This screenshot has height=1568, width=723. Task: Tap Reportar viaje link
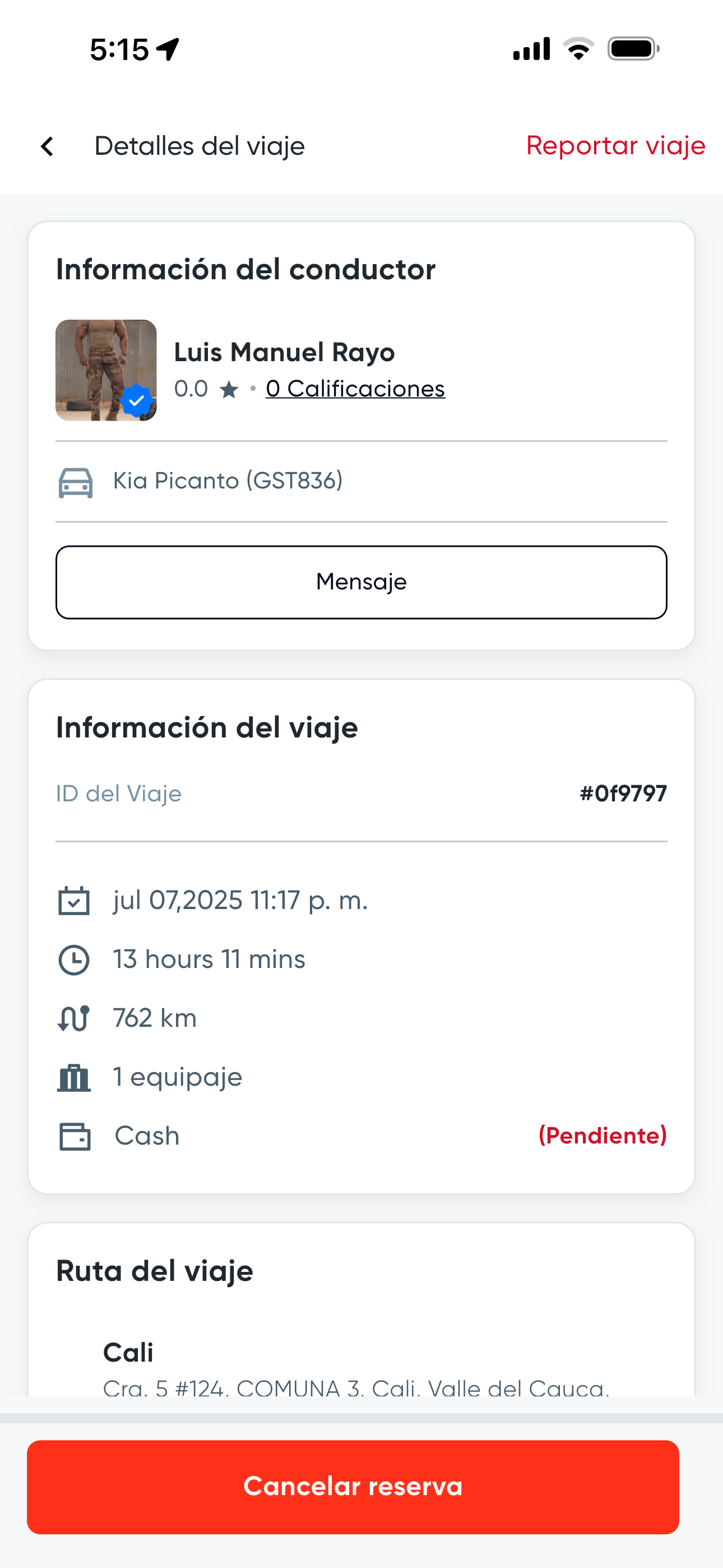(615, 146)
